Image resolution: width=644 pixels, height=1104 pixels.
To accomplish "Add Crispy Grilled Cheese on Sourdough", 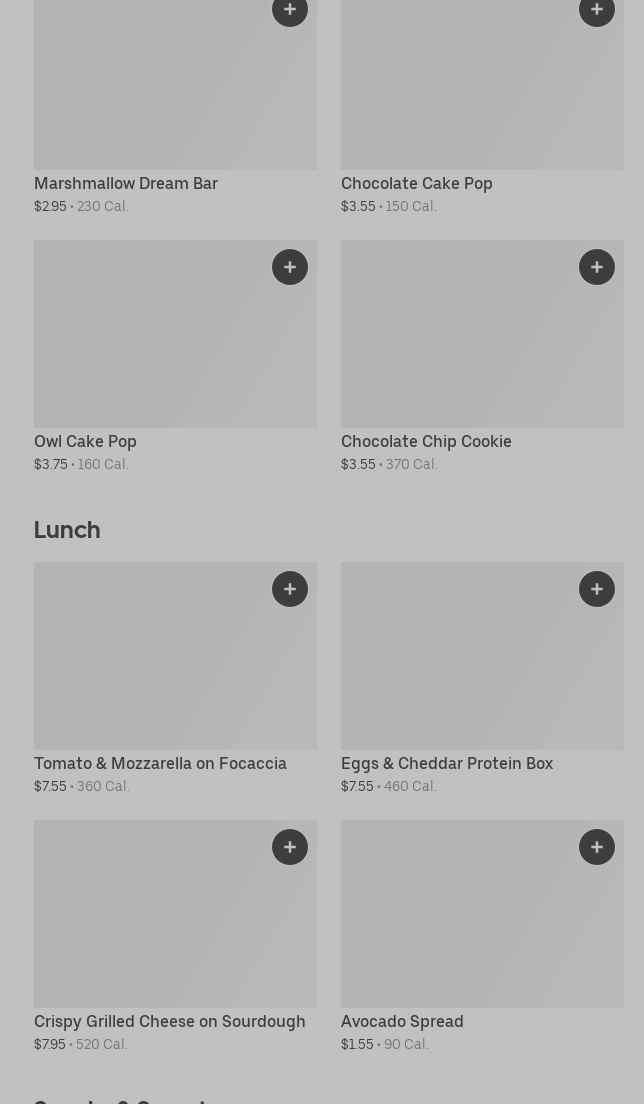I will coord(290,847).
